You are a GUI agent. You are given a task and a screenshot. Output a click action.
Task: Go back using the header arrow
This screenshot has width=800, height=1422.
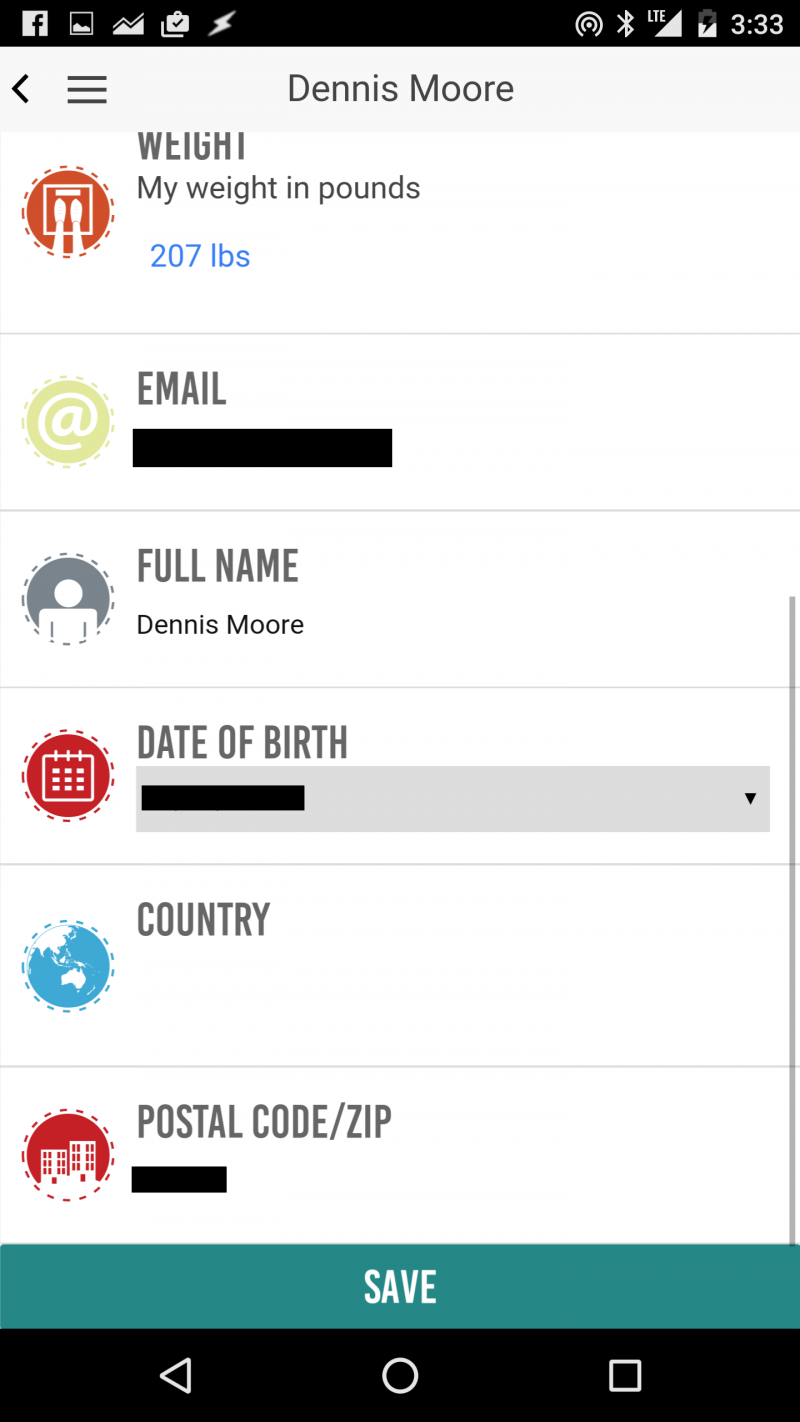tap(21, 89)
